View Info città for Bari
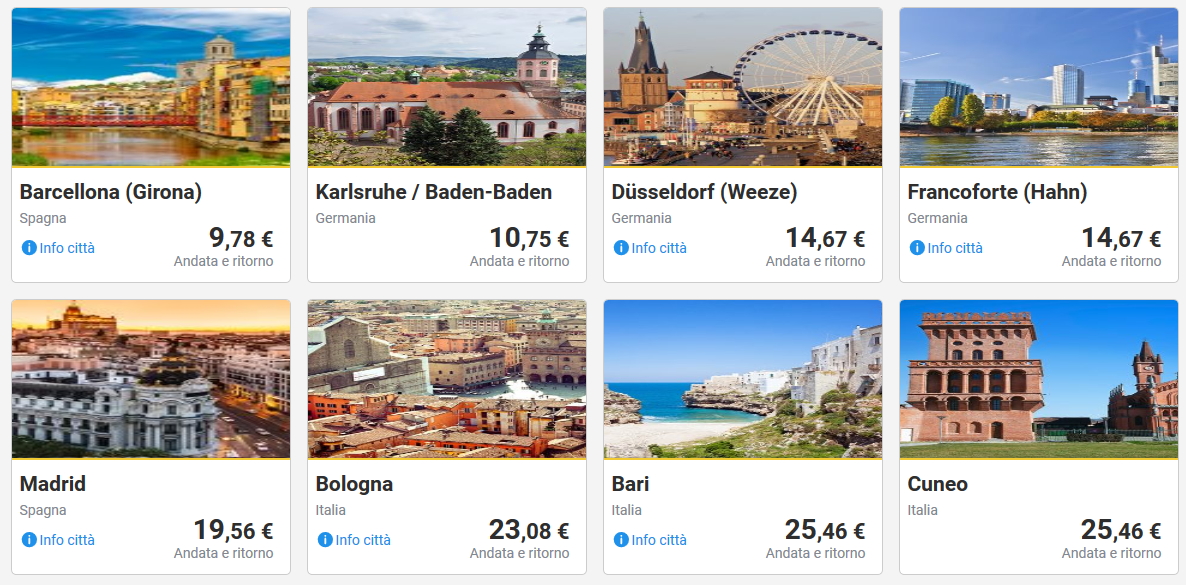Image resolution: width=1186 pixels, height=585 pixels. pos(651,540)
